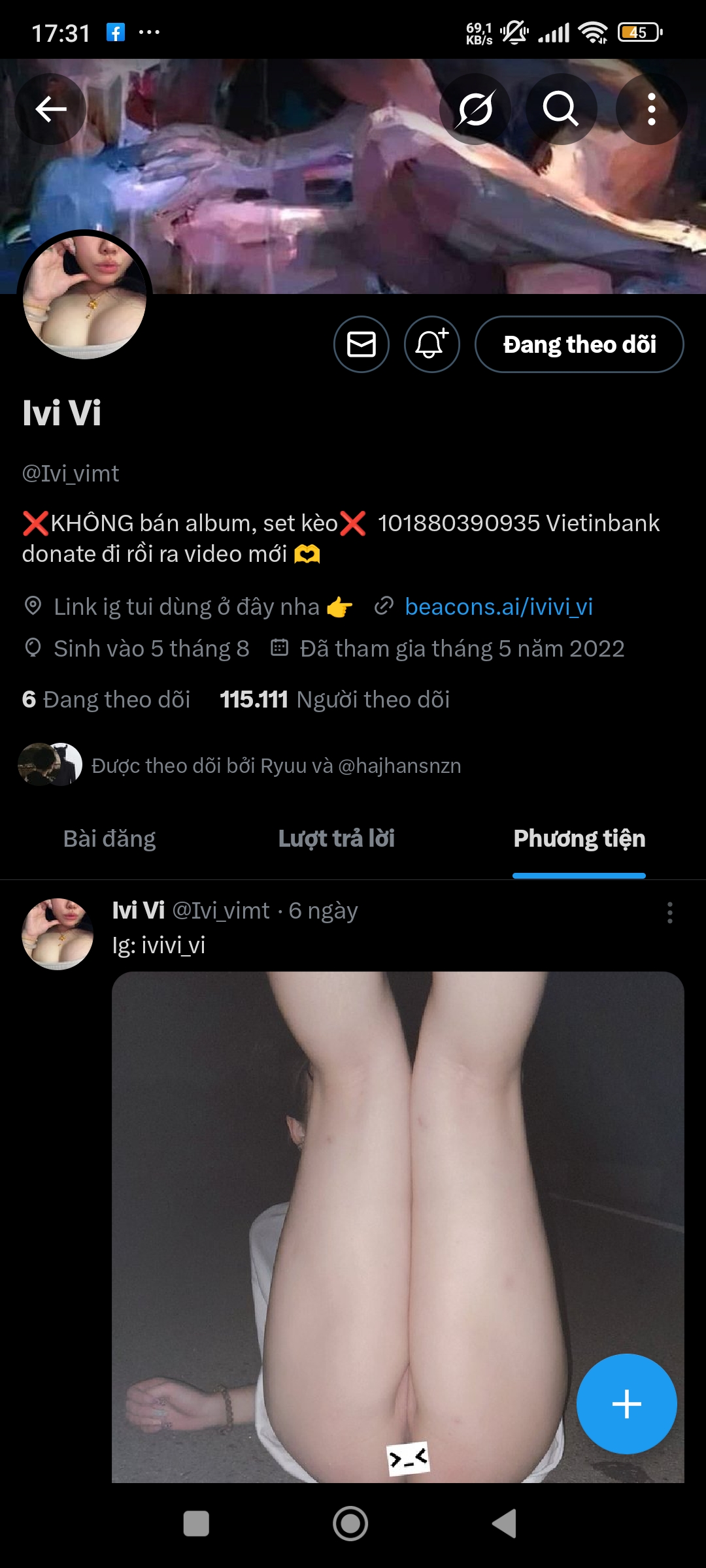This screenshot has height=1568, width=706.
Task: Select the Phương tiện tab
Action: pos(579,839)
